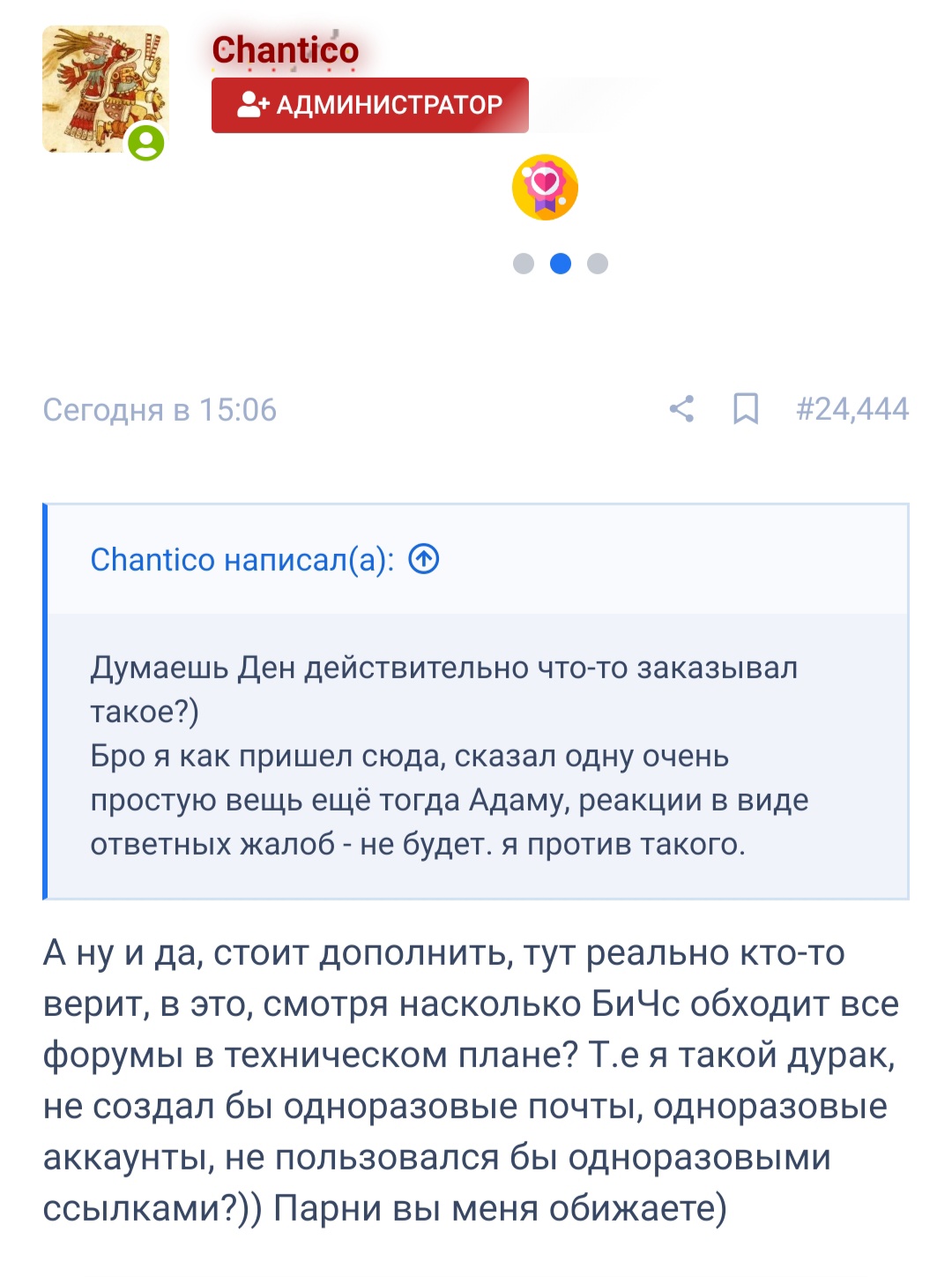Open the post timestamp Сегодня в 15:06
Viewport: 952px width, 1277px height.
pyautogui.click(x=160, y=410)
